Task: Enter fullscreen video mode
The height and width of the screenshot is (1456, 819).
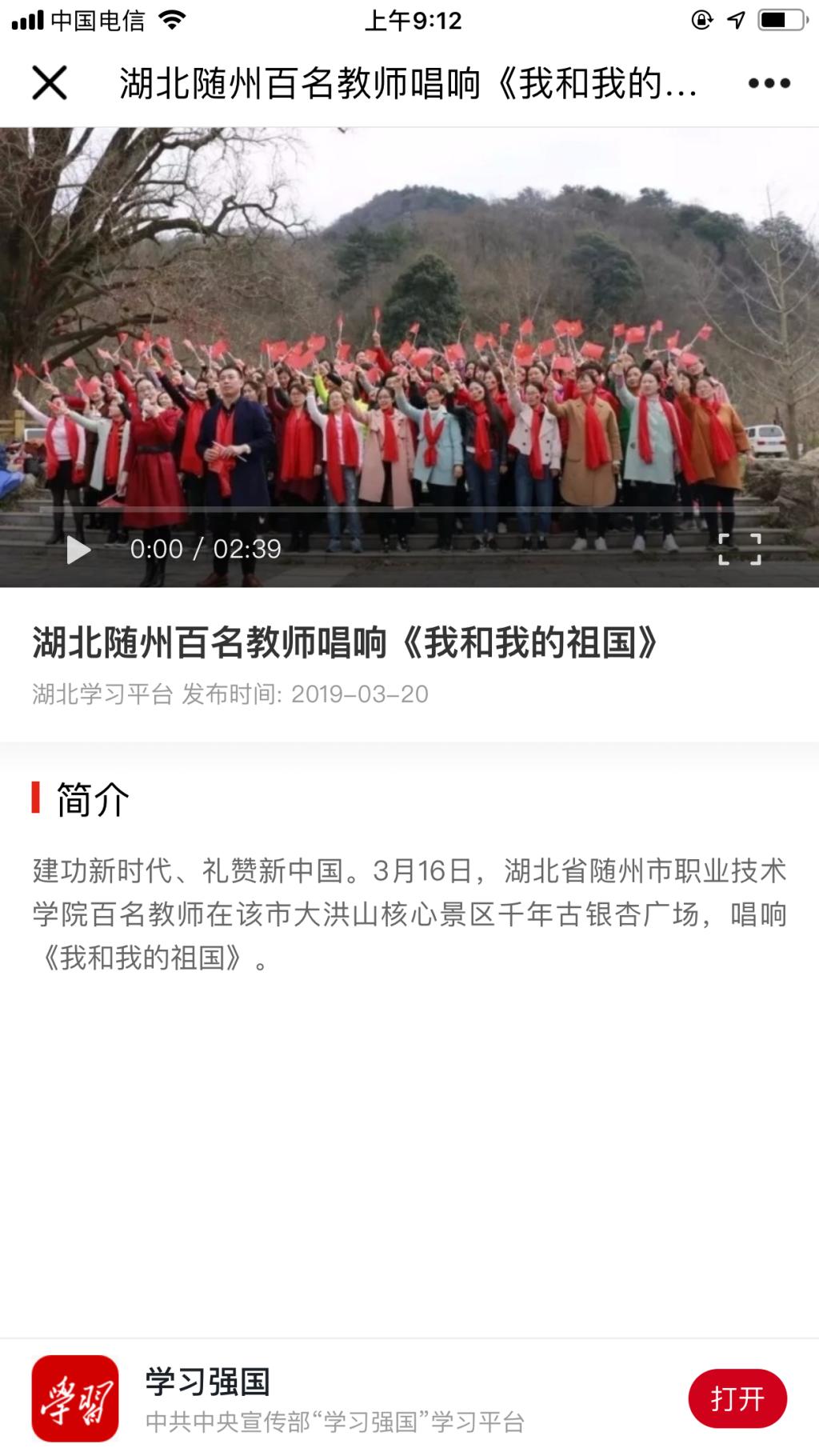Action: [x=739, y=550]
